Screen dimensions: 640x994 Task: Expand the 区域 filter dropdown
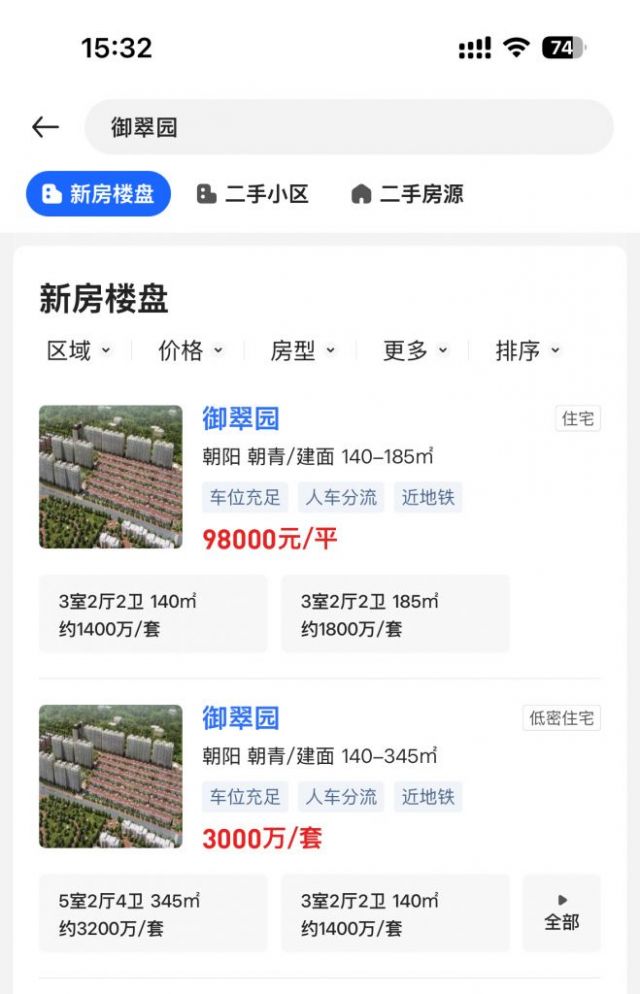pos(79,351)
